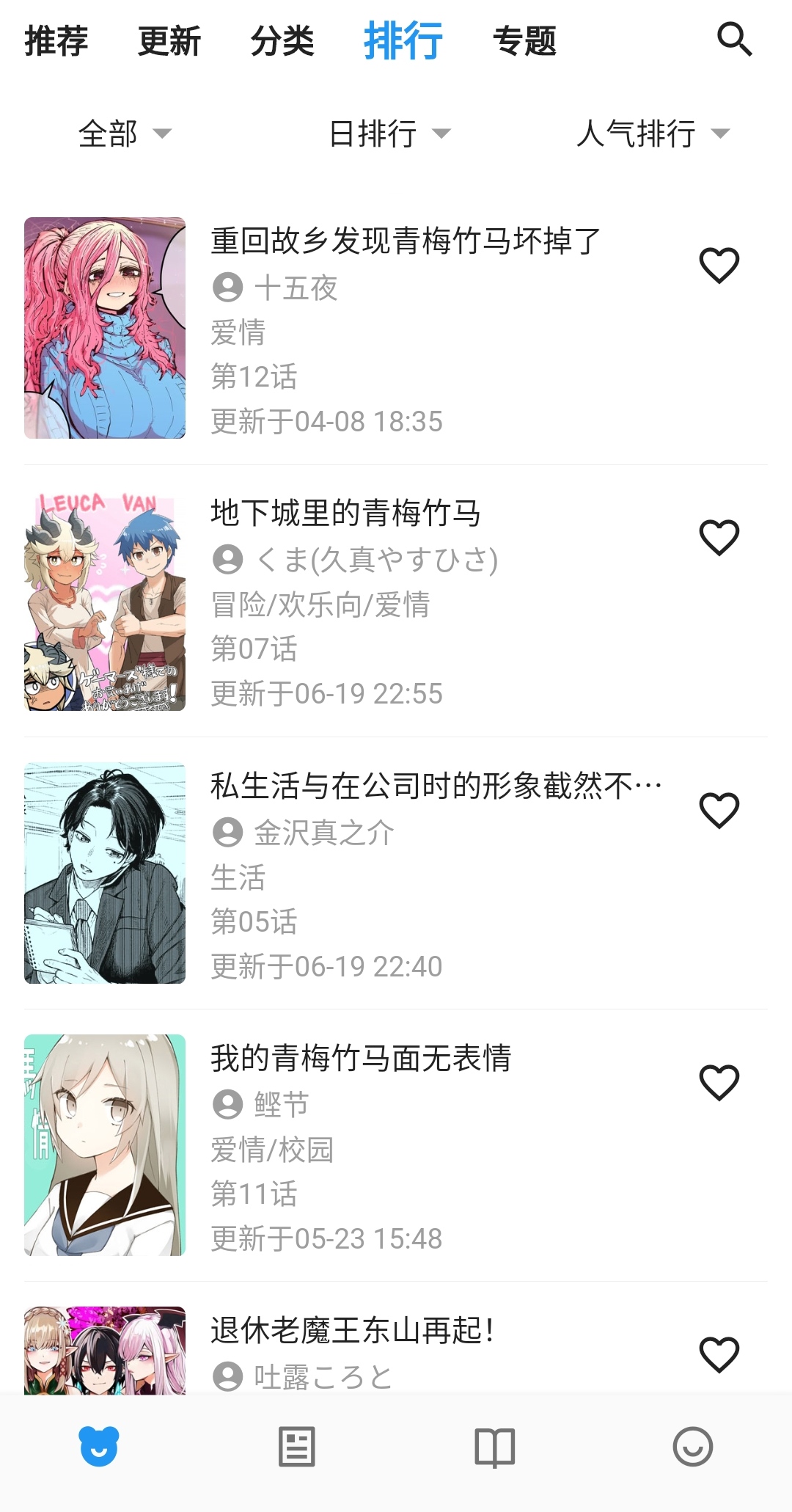Open the news page icon in bottom bar

pos(297,1447)
